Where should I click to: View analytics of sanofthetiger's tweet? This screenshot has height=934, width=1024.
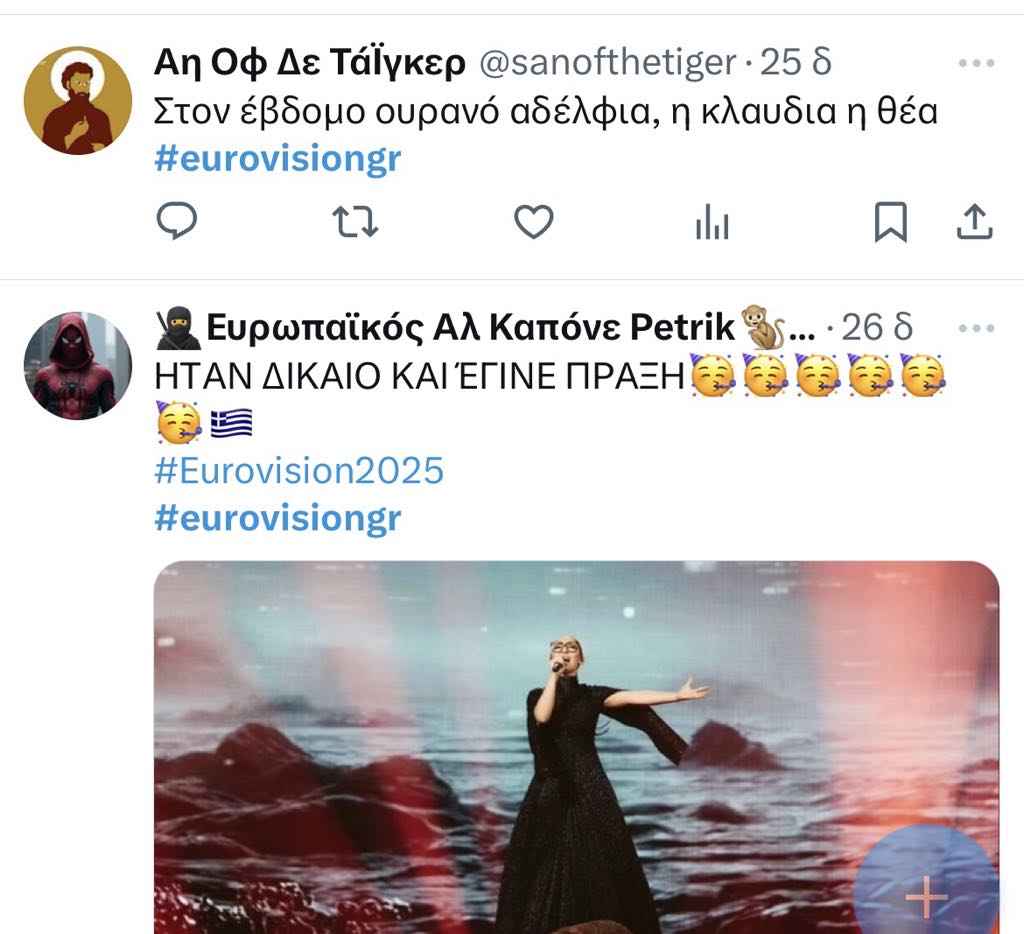[x=712, y=223]
